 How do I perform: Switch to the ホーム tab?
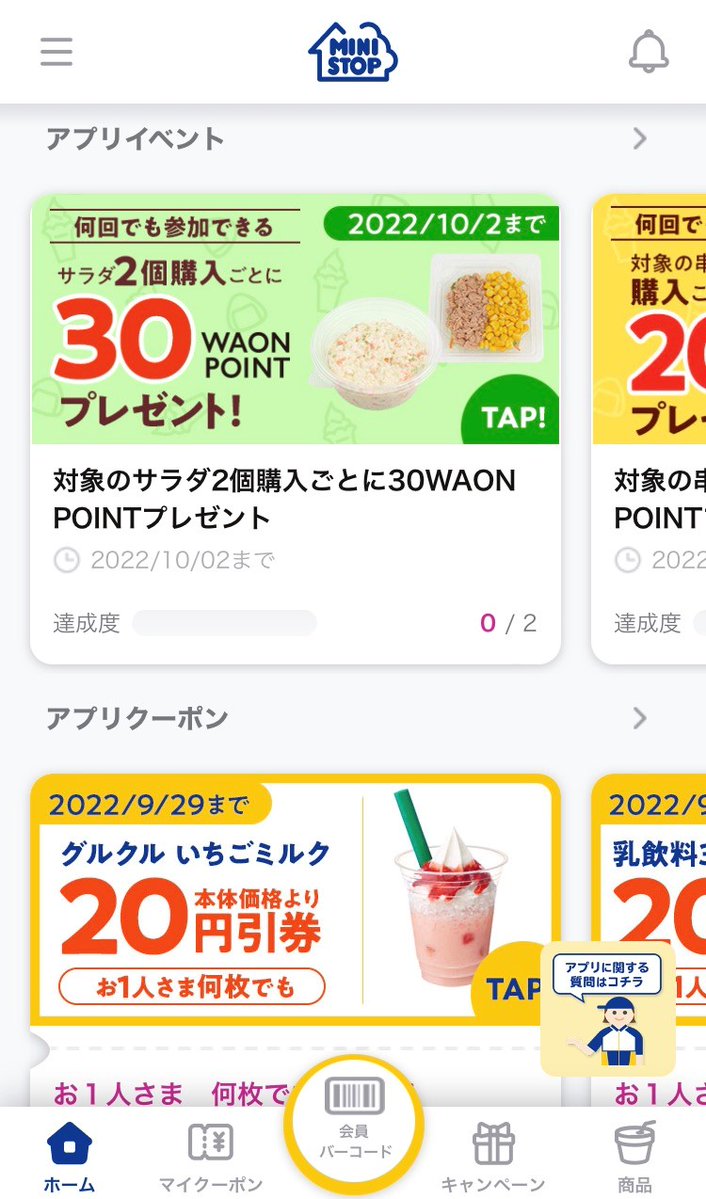tap(69, 1155)
